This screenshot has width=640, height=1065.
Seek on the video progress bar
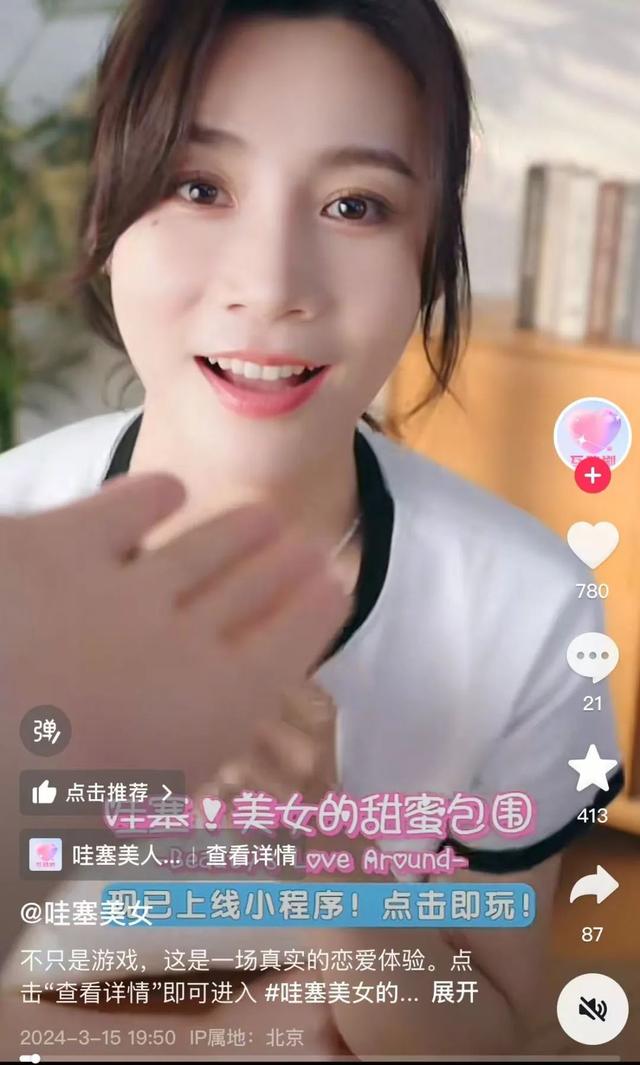[x=320, y=1057]
